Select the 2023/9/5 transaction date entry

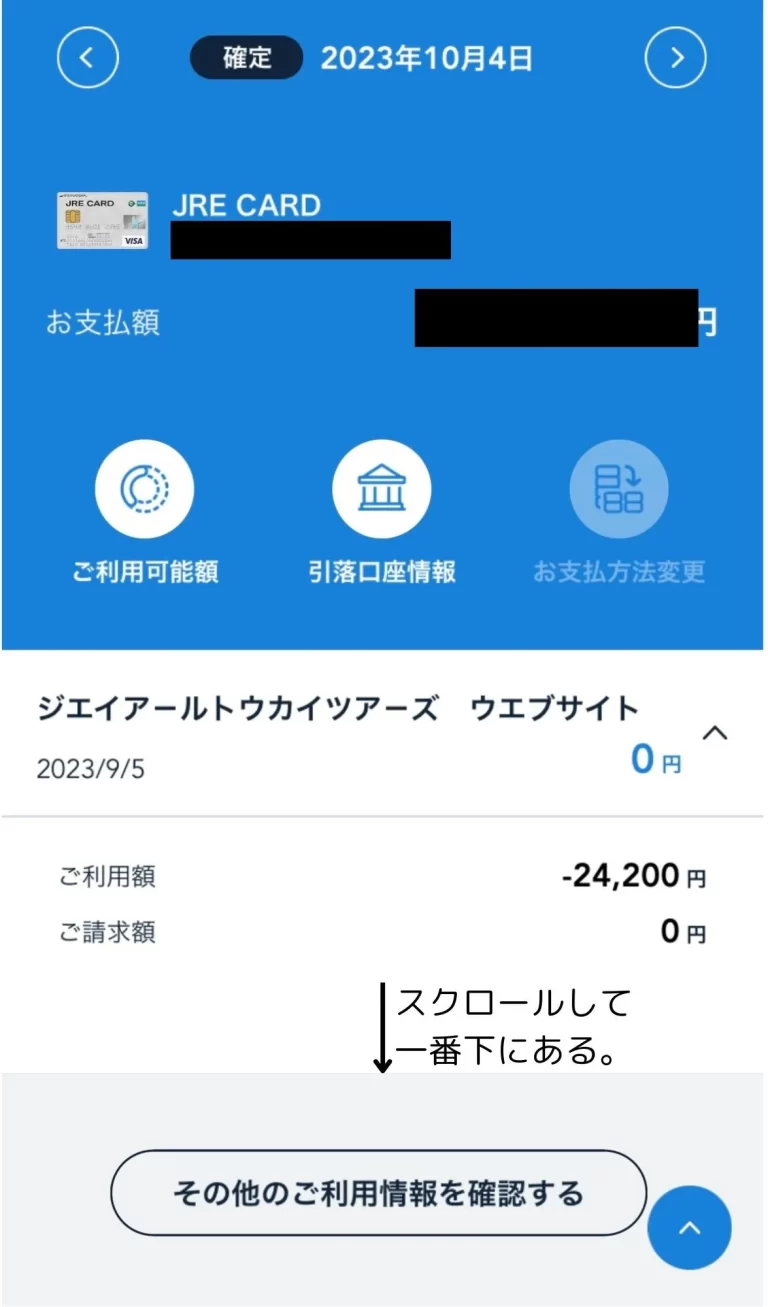[x=88, y=770]
